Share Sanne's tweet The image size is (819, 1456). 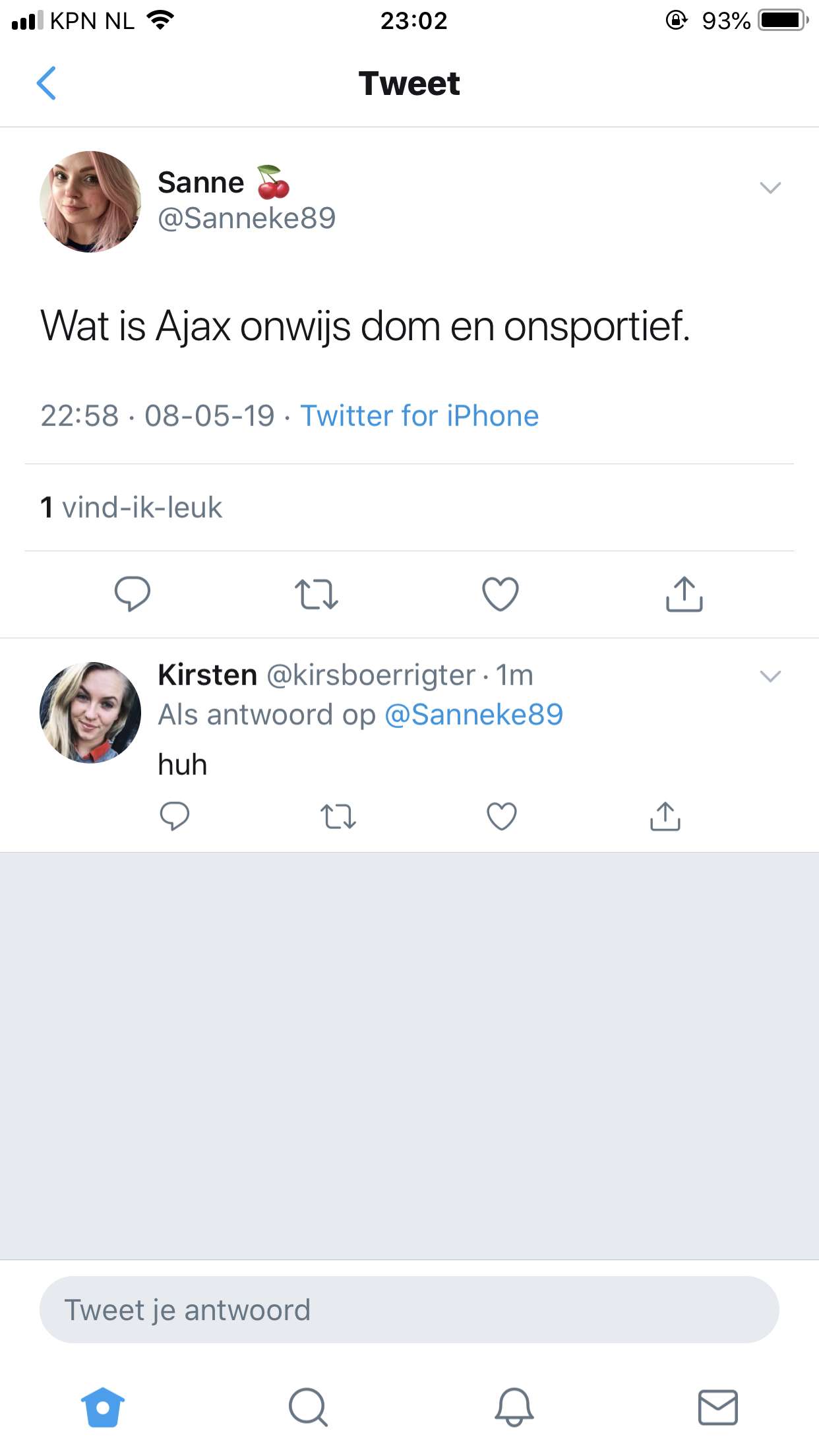684,594
